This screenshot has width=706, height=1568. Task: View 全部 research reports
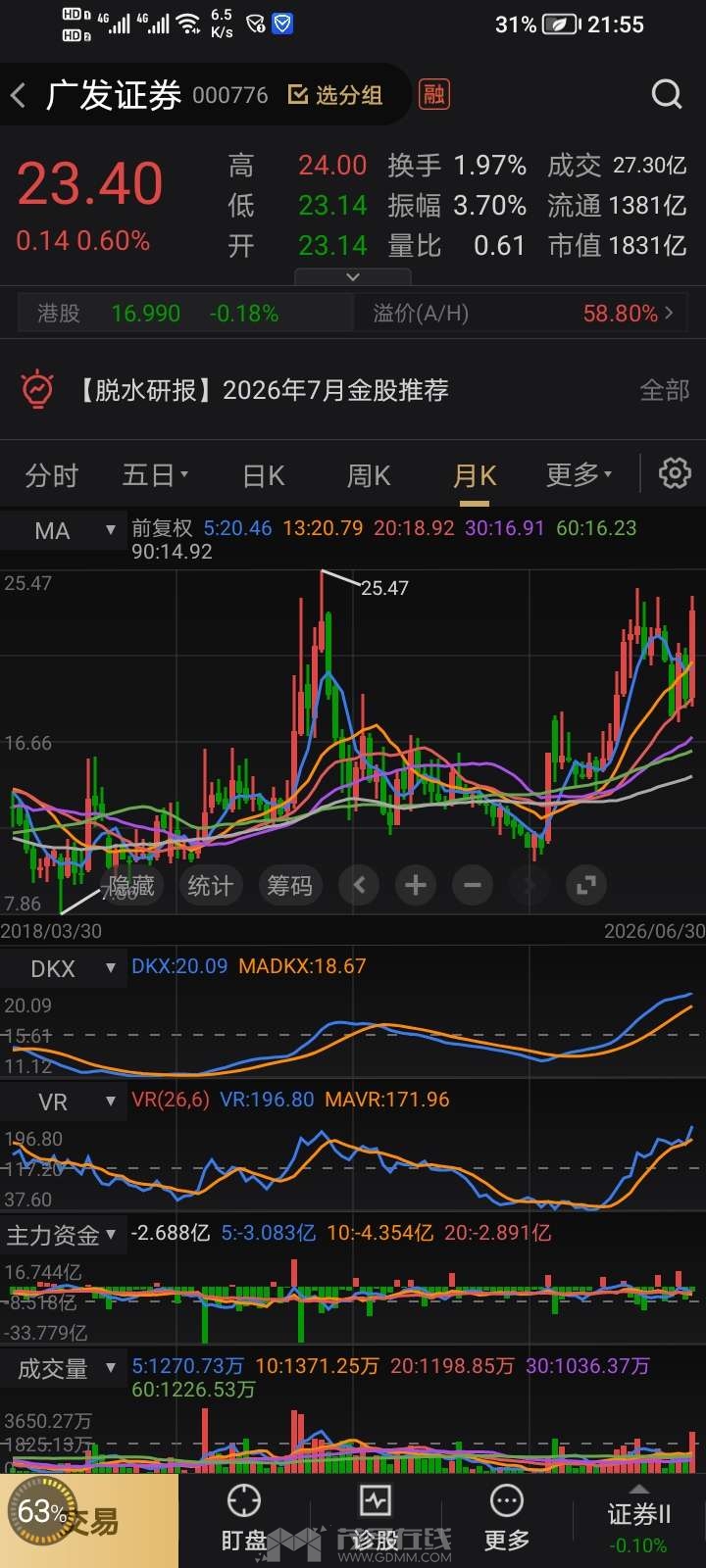(665, 390)
